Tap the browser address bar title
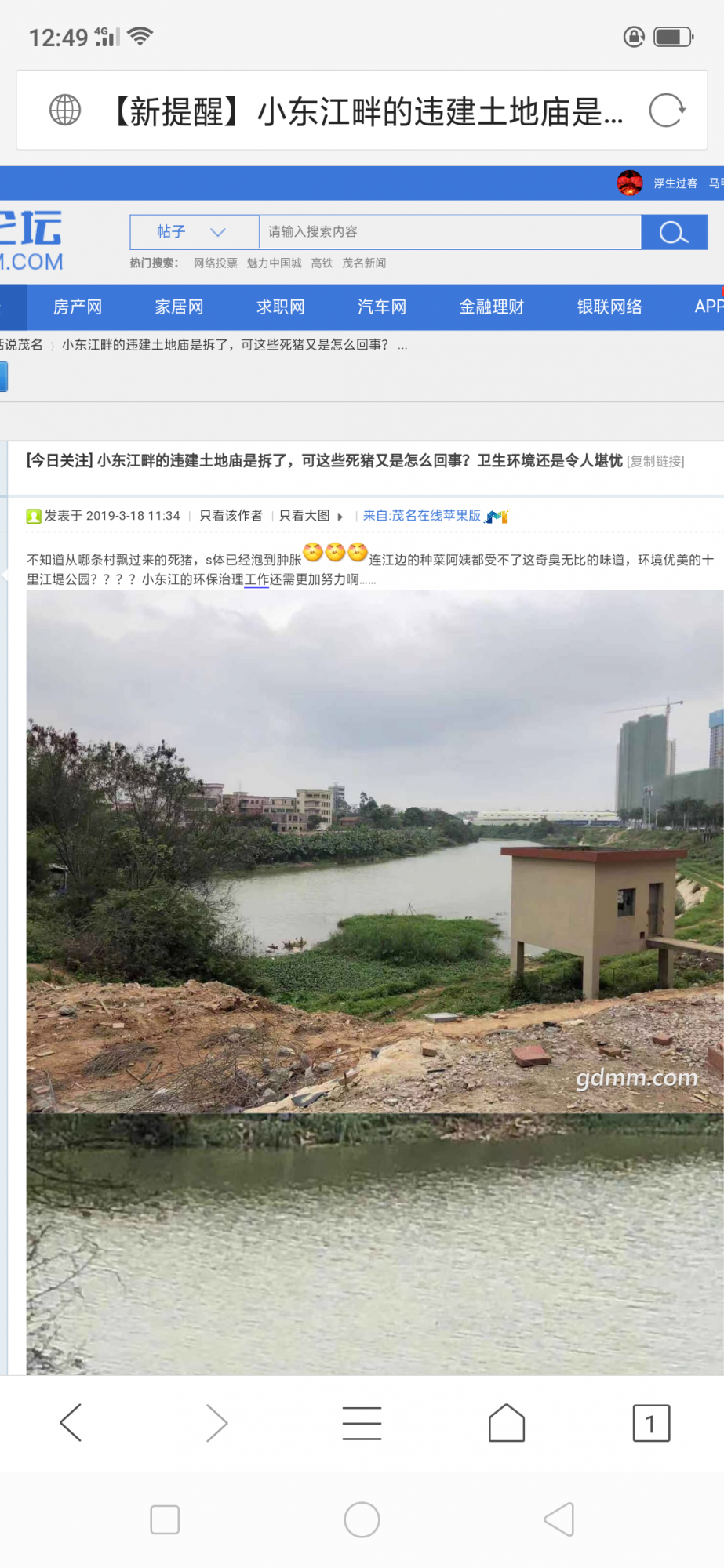This screenshot has width=724, height=1568. coord(366,111)
